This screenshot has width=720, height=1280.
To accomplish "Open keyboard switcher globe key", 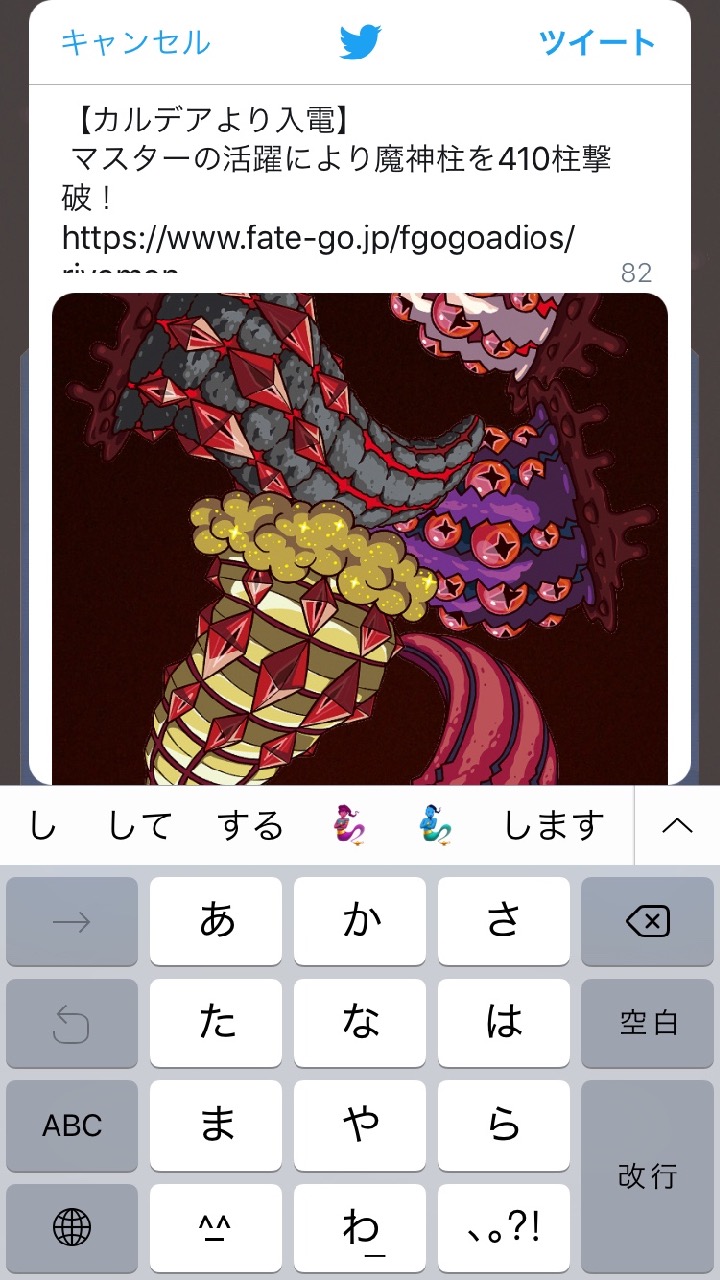I will tap(72, 1227).
